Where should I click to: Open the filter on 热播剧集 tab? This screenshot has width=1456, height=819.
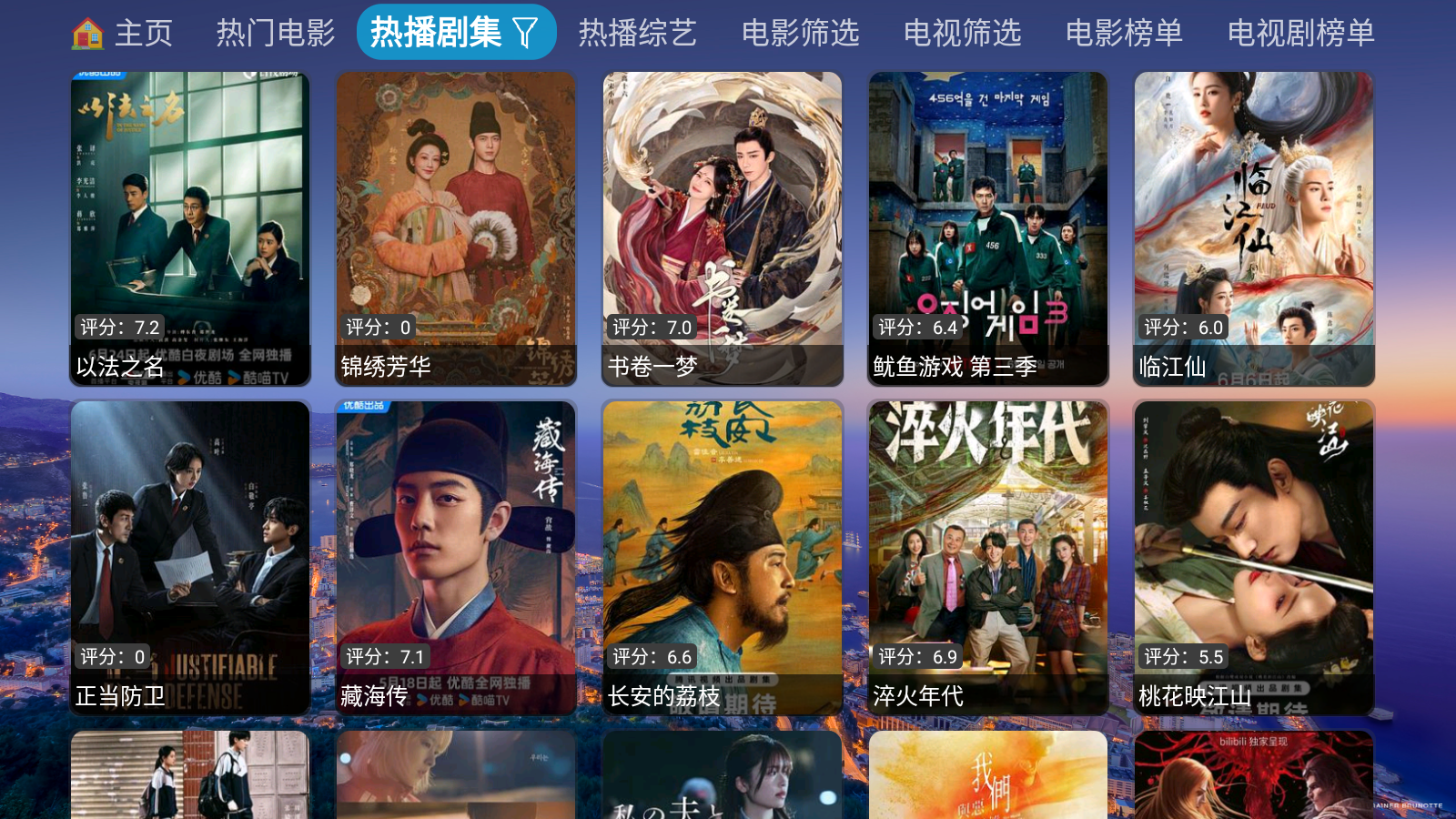pos(526,34)
